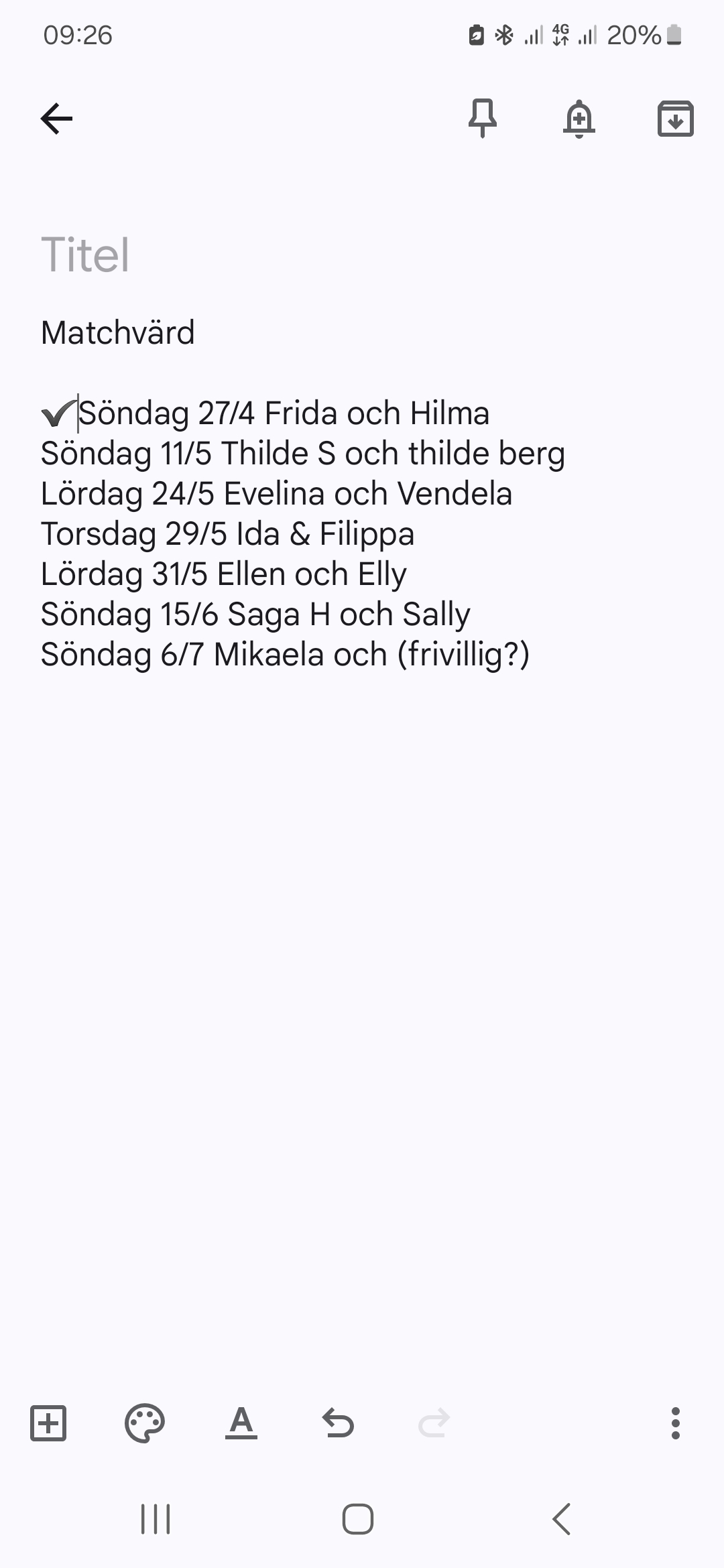Open the add attachment plus menu

pos(48,1423)
